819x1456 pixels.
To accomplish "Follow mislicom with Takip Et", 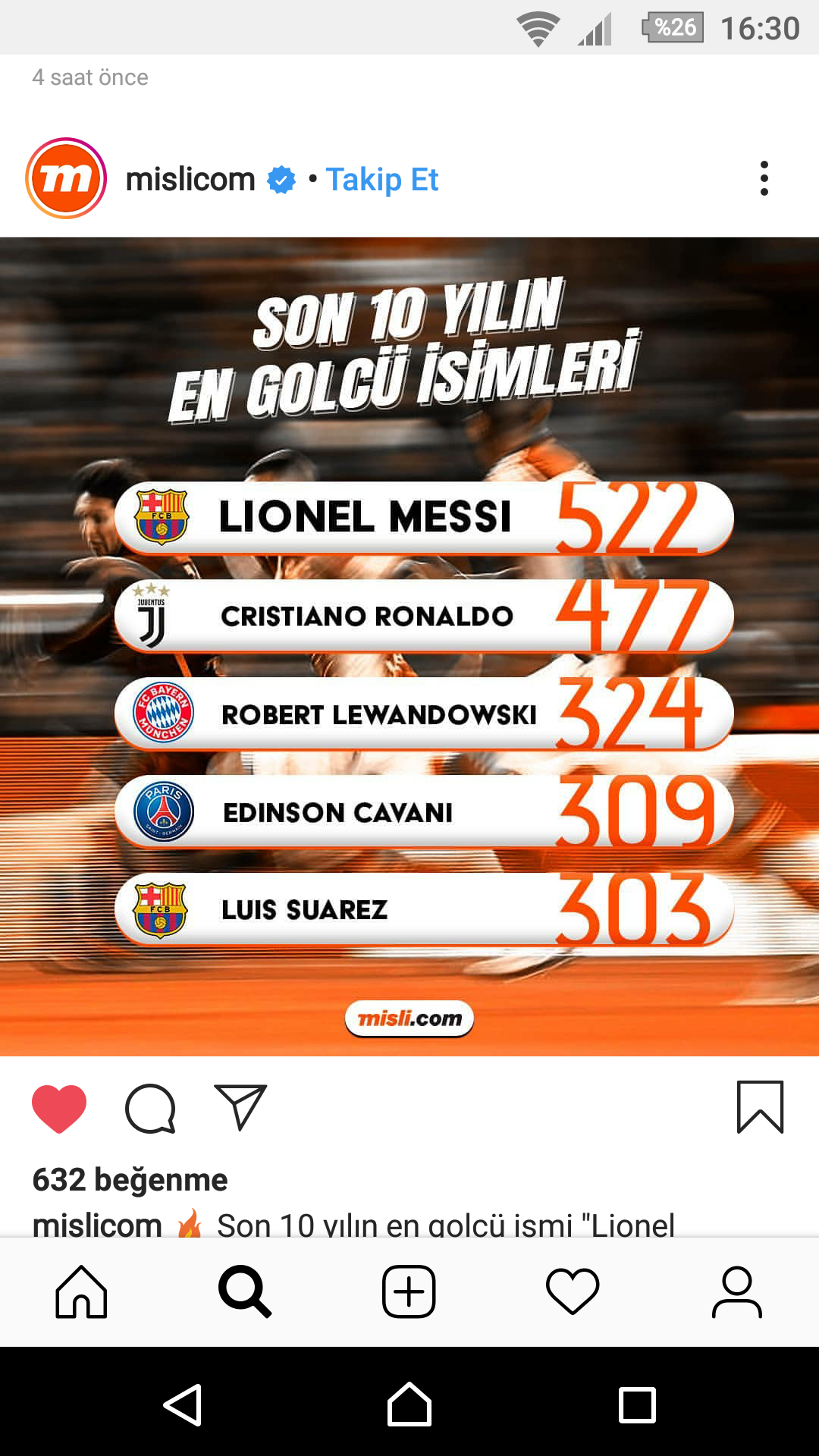I will (x=382, y=180).
